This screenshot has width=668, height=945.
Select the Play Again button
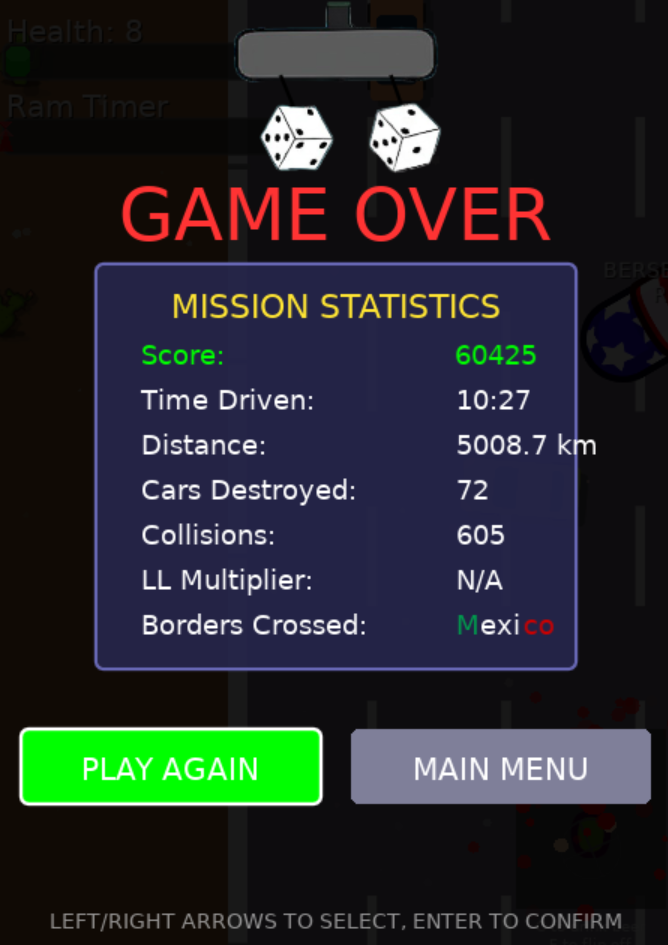click(171, 767)
